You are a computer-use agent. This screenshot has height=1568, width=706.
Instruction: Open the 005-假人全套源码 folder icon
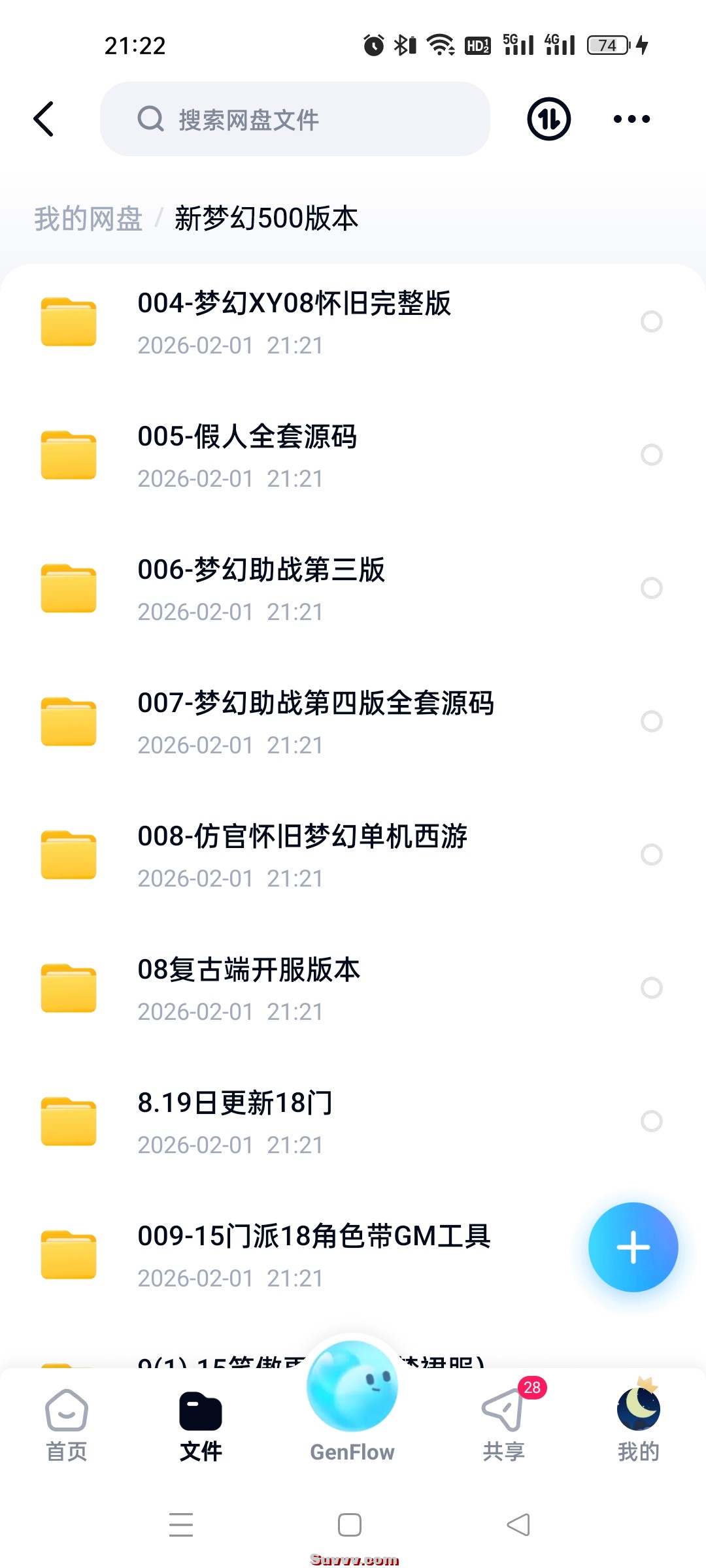[x=68, y=455]
